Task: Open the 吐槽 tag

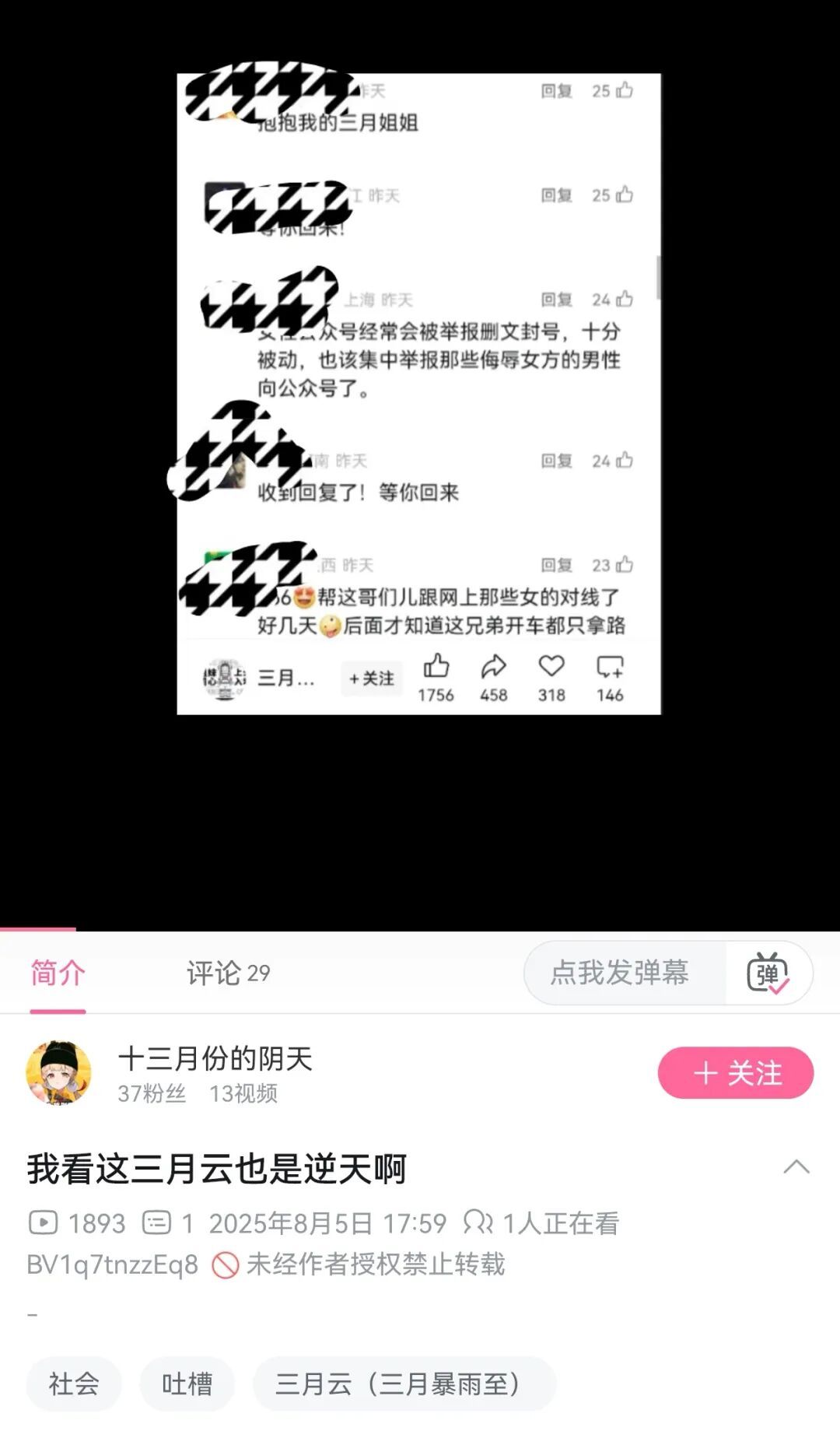Action: [x=187, y=1384]
